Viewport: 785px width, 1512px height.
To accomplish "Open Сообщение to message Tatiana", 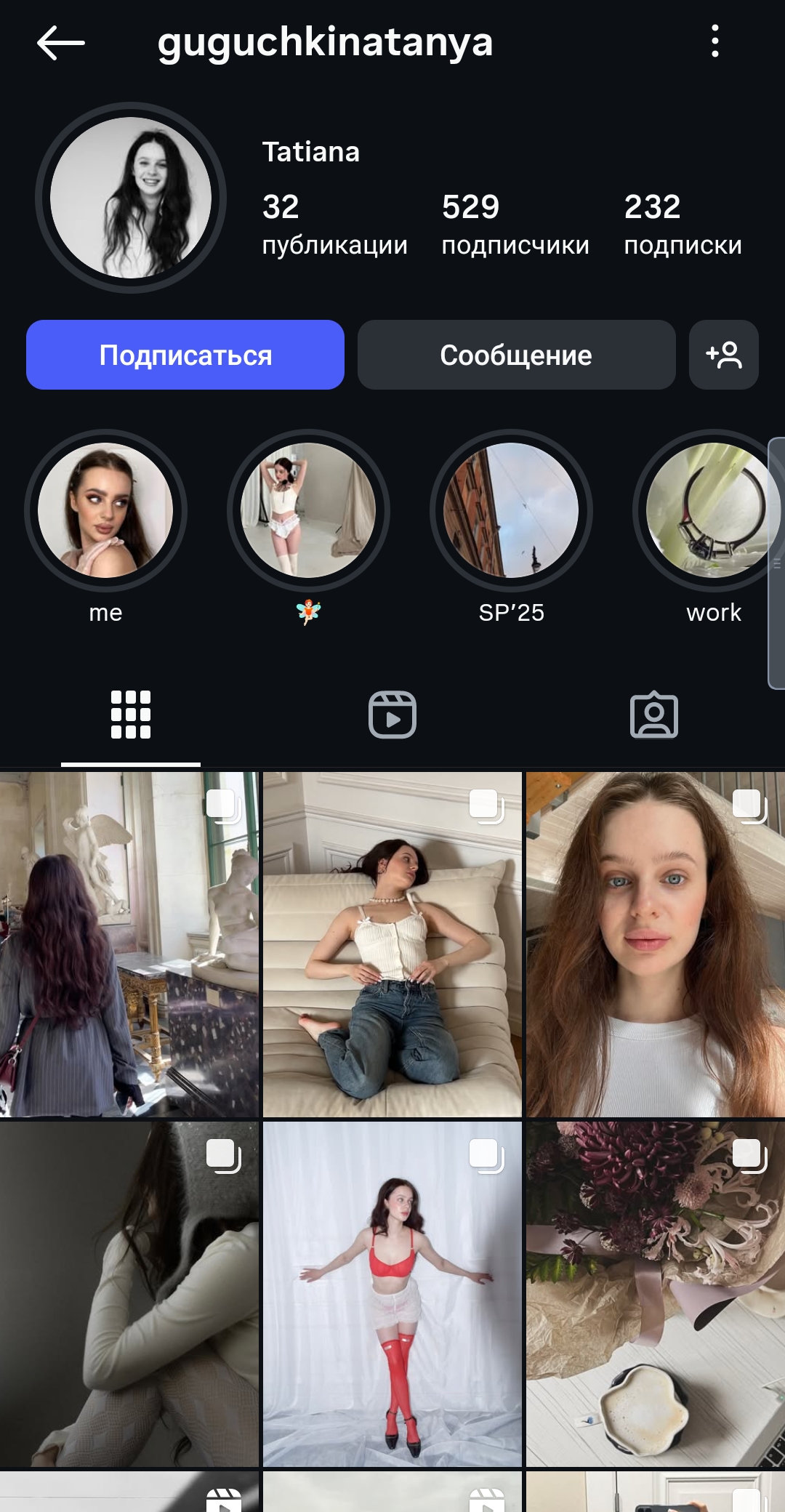I will coord(516,355).
